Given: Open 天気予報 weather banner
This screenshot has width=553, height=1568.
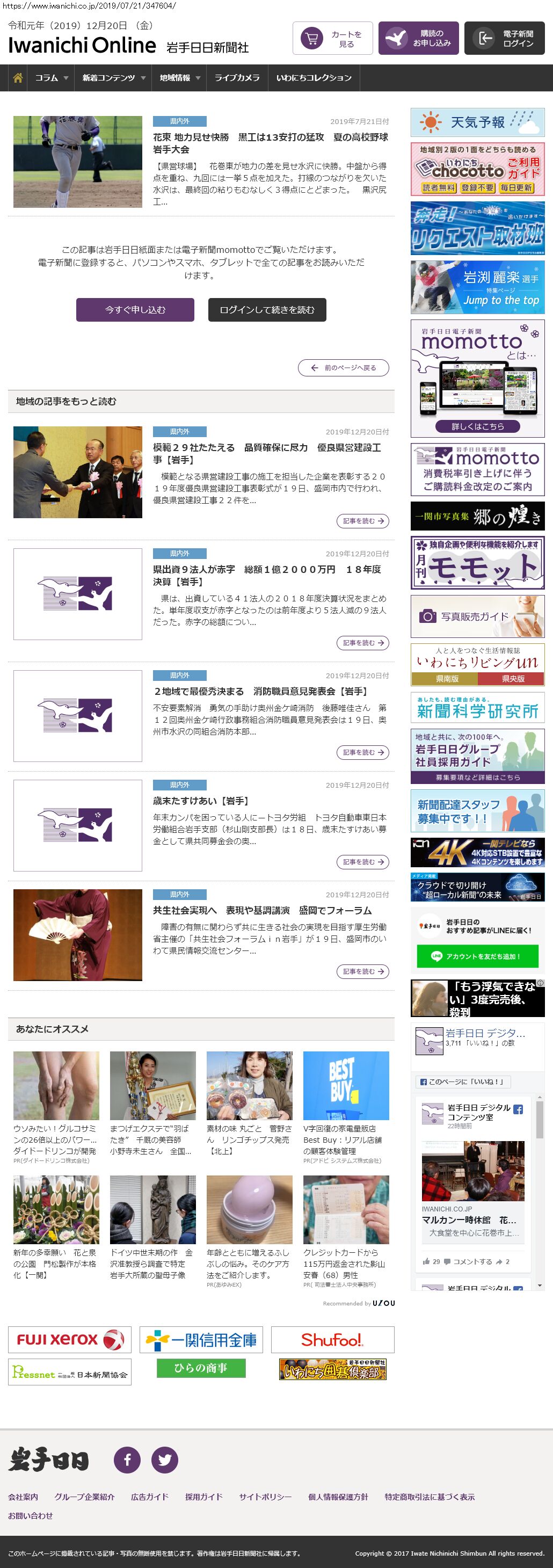Looking at the screenshot, I should pyautogui.click(x=477, y=122).
